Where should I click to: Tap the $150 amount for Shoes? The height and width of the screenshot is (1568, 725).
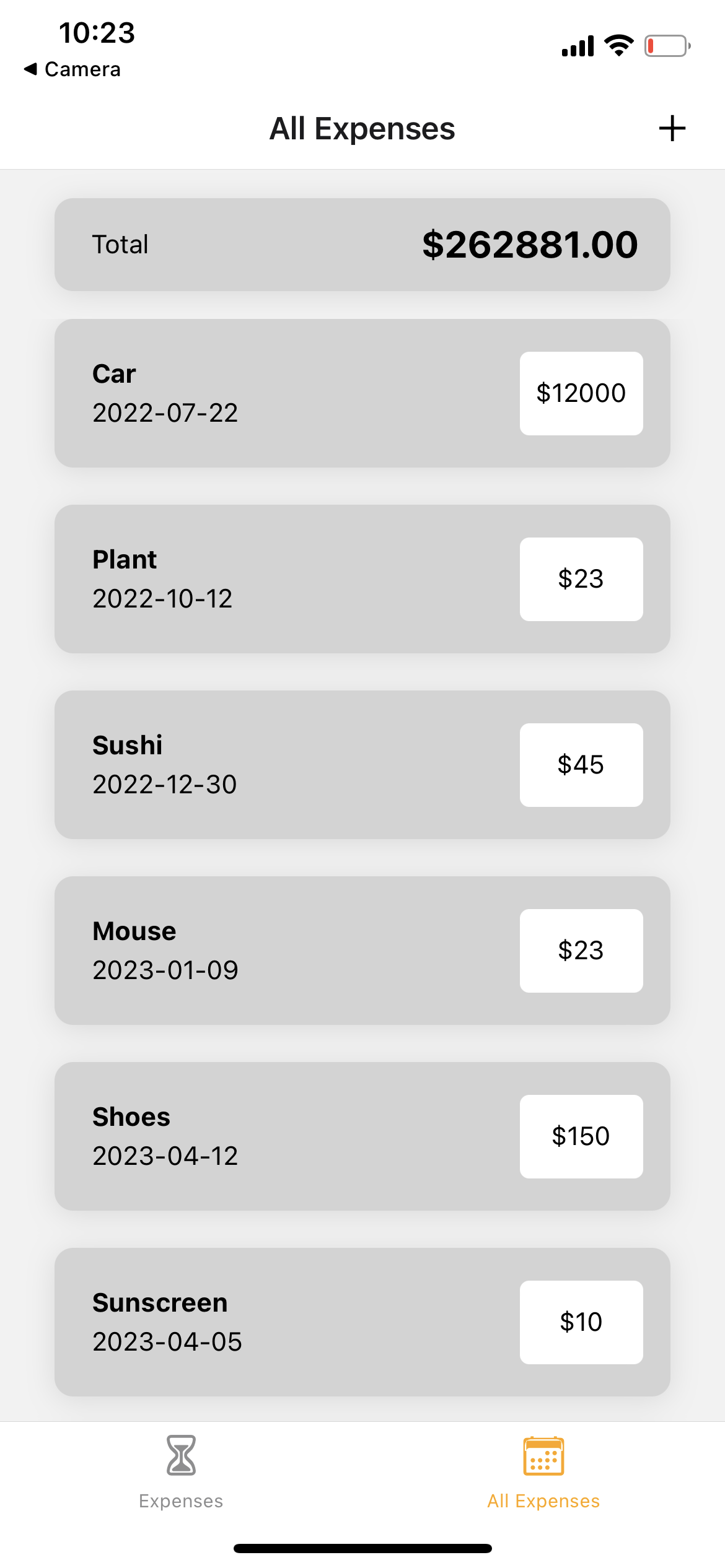(581, 1136)
